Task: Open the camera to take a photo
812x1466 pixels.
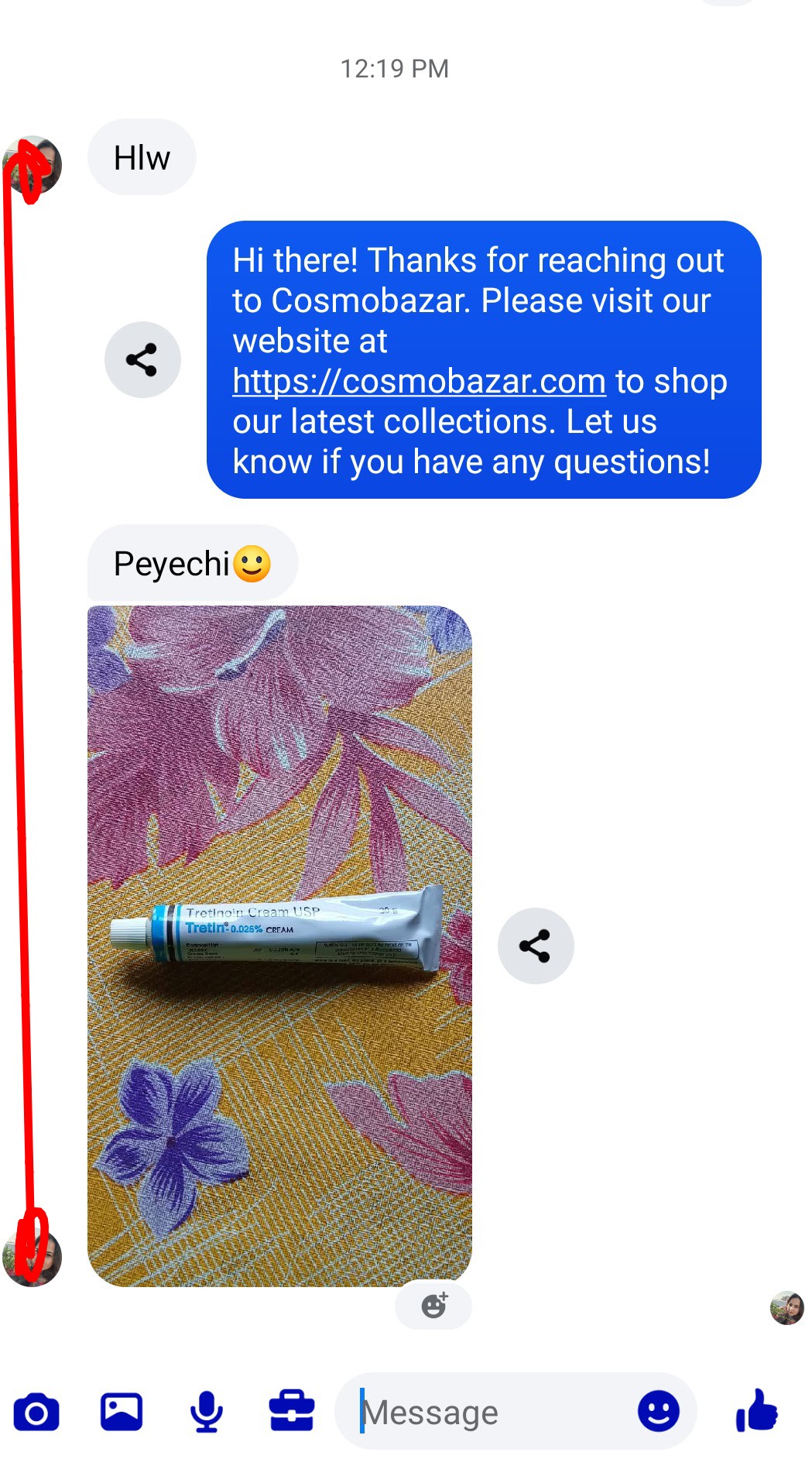Action: click(x=36, y=1413)
